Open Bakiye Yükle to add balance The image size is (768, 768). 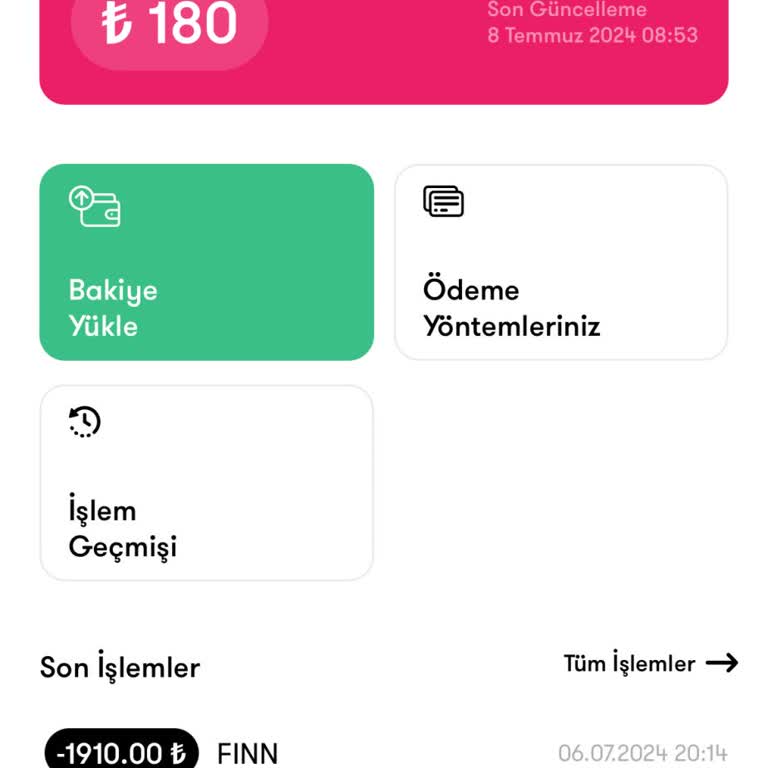[x=206, y=262]
